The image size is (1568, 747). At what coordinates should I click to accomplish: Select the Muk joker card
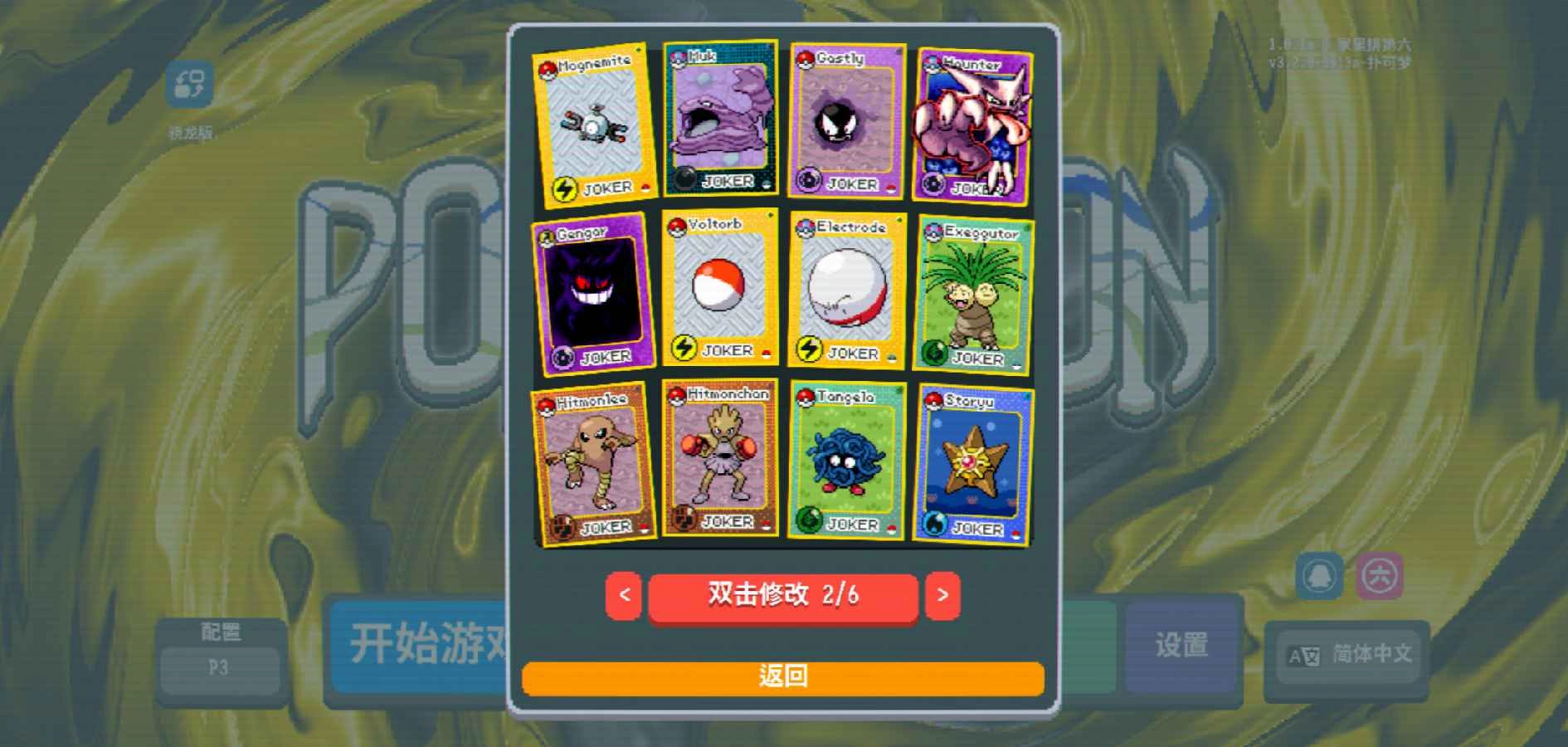coord(720,119)
